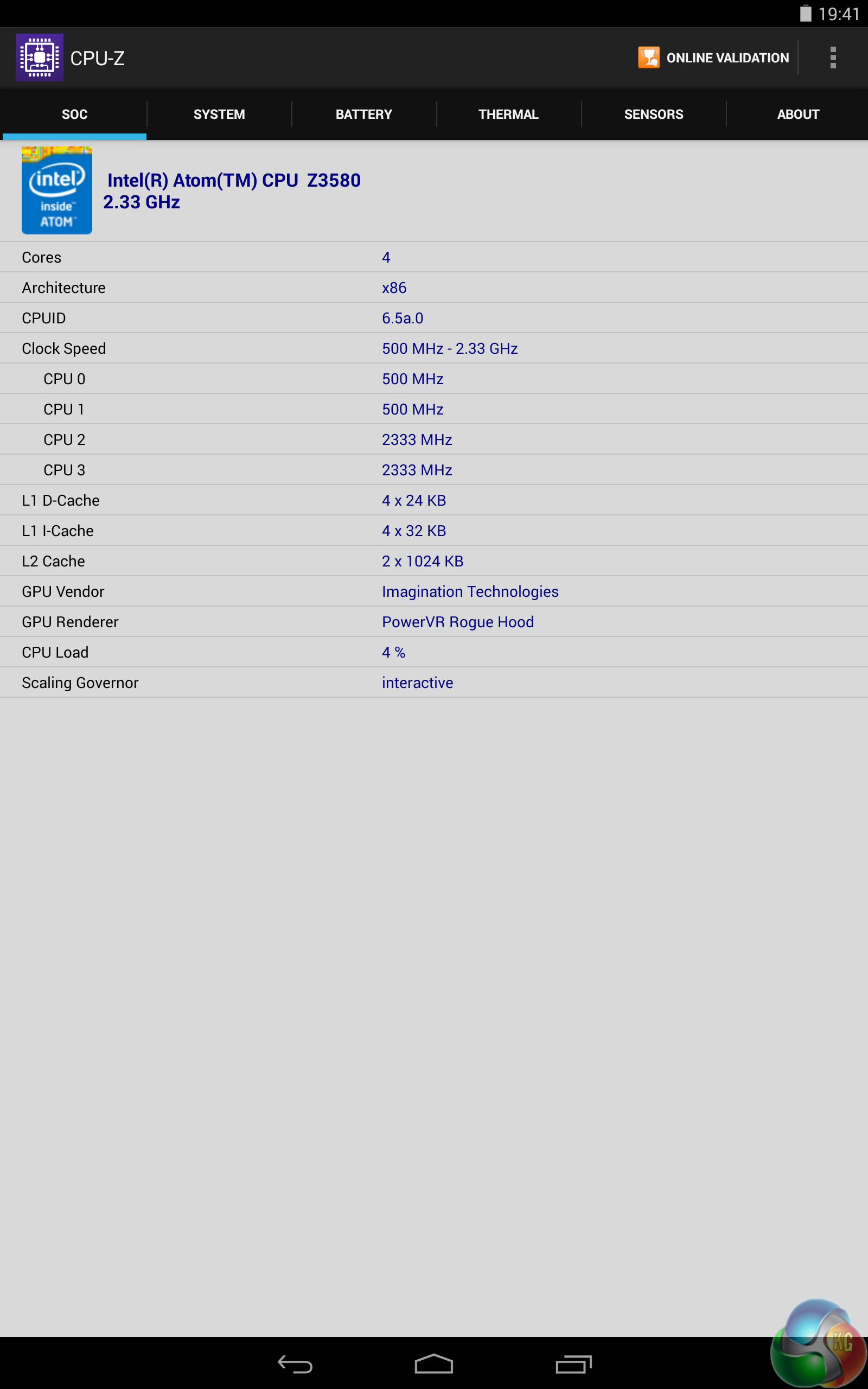Image resolution: width=868 pixels, height=1389 pixels.
Task: Select the About tab
Action: pos(798,114)
